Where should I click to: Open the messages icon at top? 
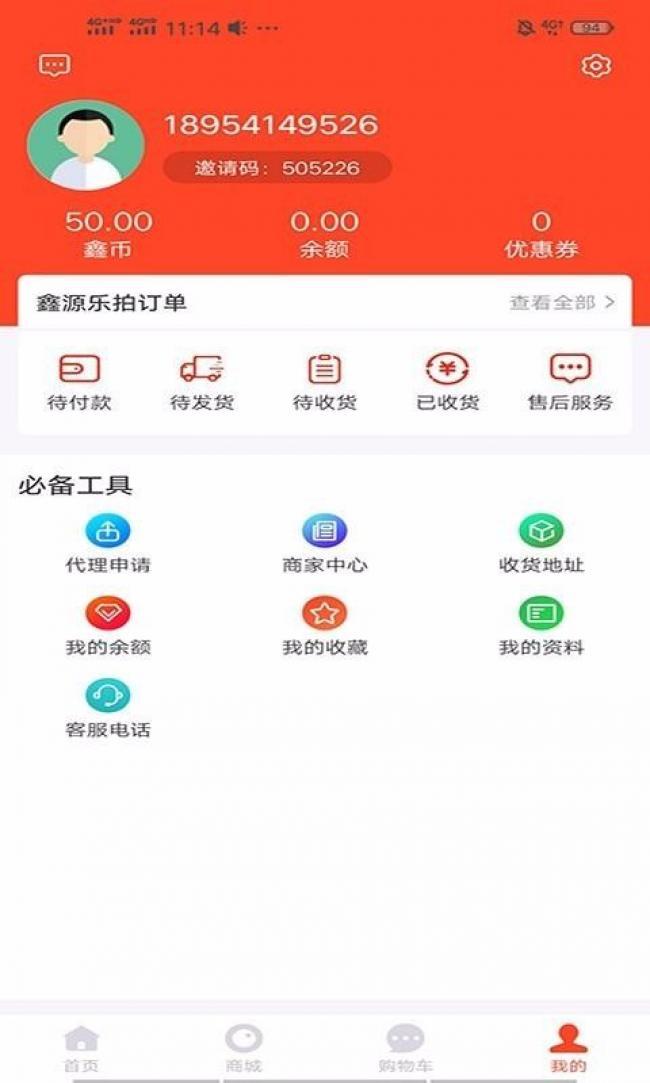click(55, 66)
